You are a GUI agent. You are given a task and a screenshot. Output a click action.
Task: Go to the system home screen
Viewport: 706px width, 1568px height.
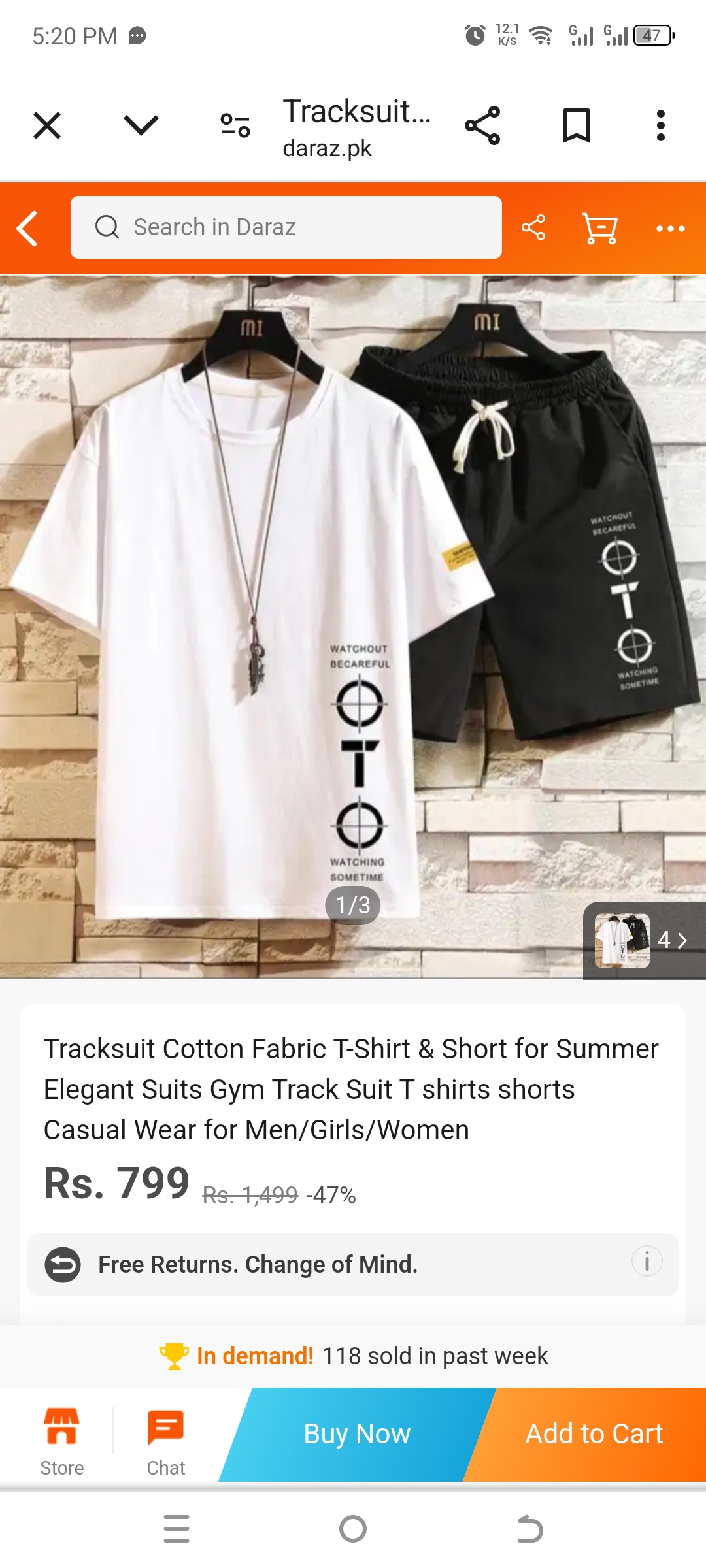coord(353,1529)
